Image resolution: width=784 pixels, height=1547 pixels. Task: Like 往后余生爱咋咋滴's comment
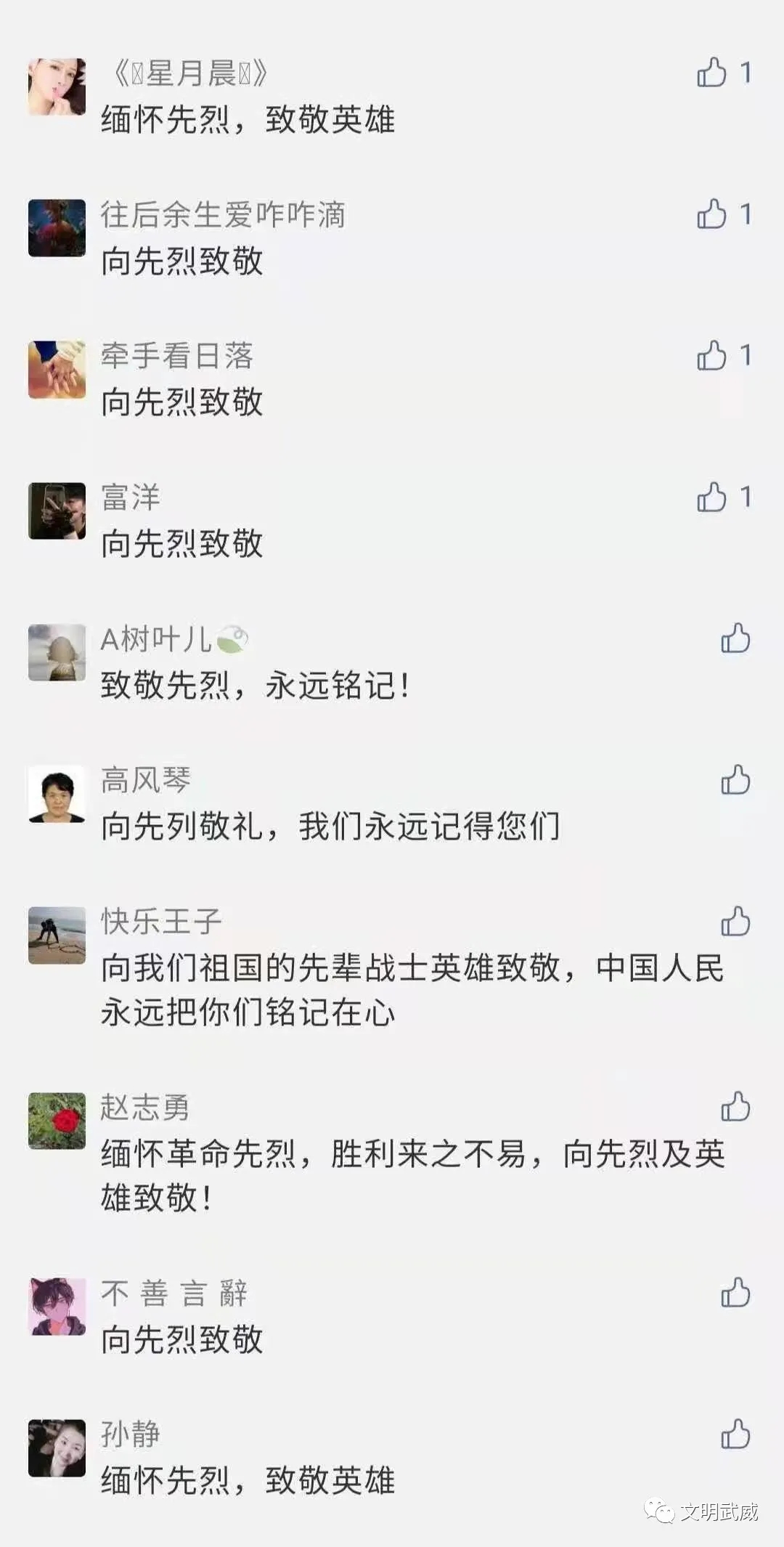click(712, 214)
